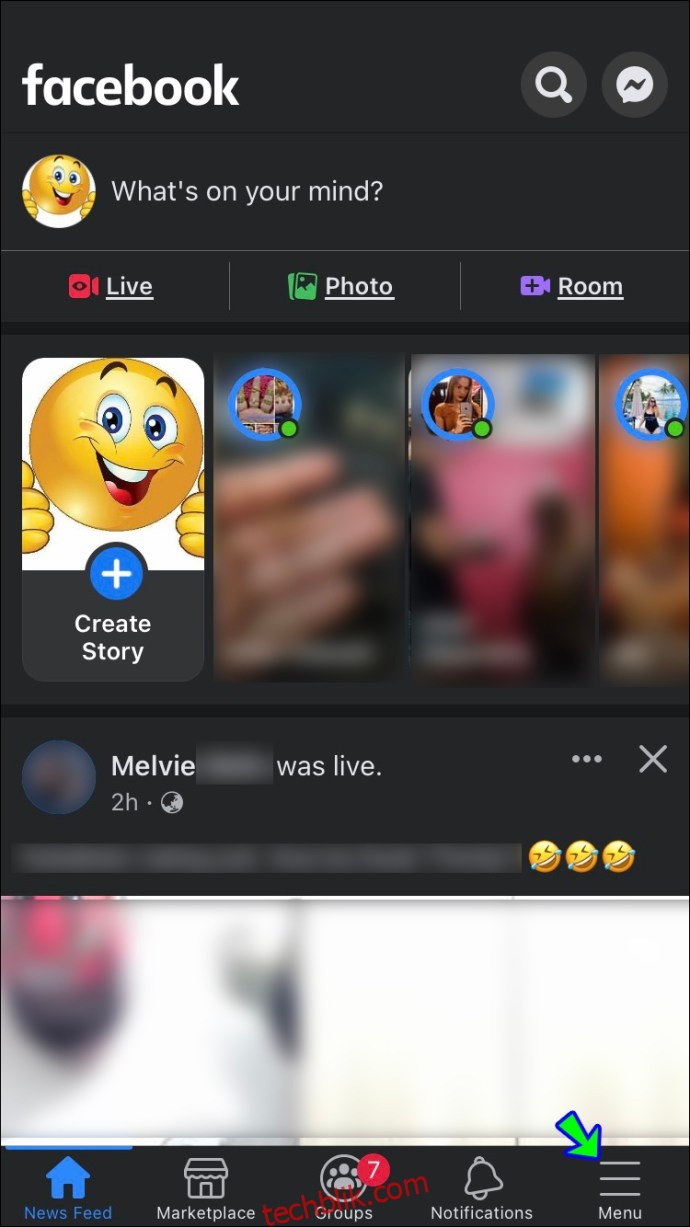Open the Menu tab
690x1227 pixels.
620,1189
